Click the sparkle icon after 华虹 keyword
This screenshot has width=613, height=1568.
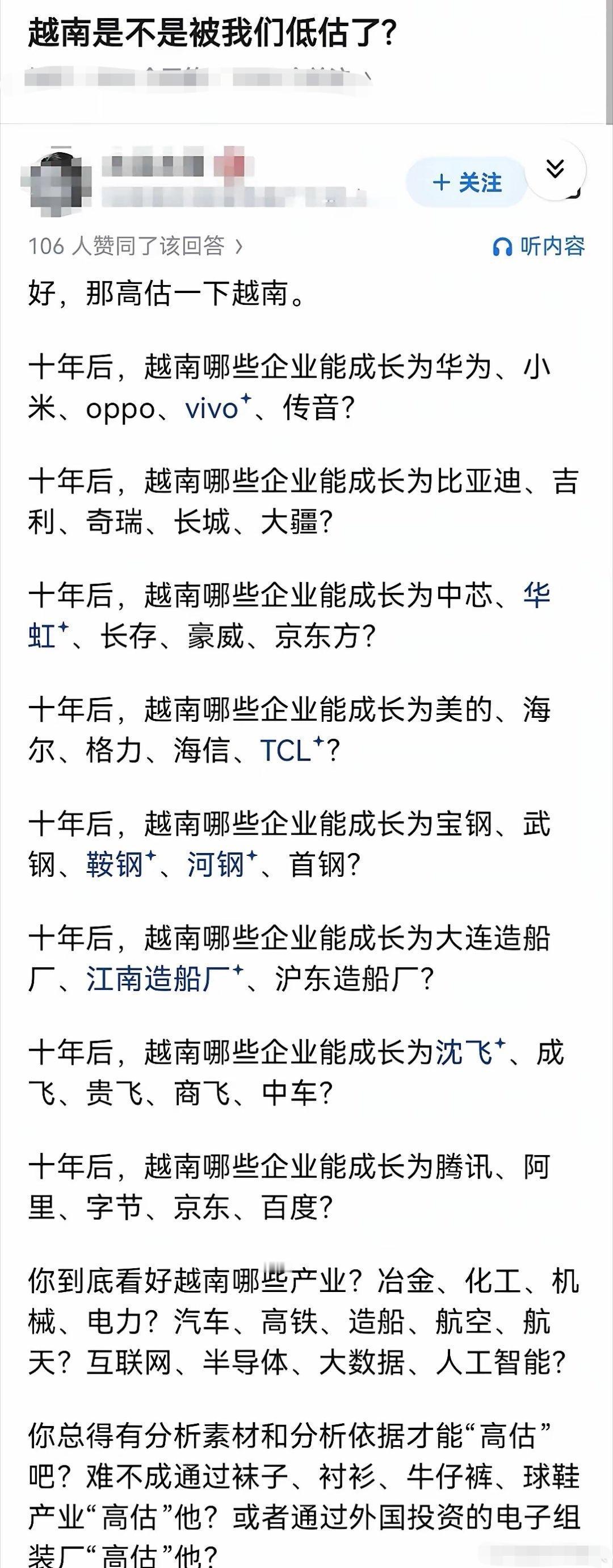coord(65,628)
